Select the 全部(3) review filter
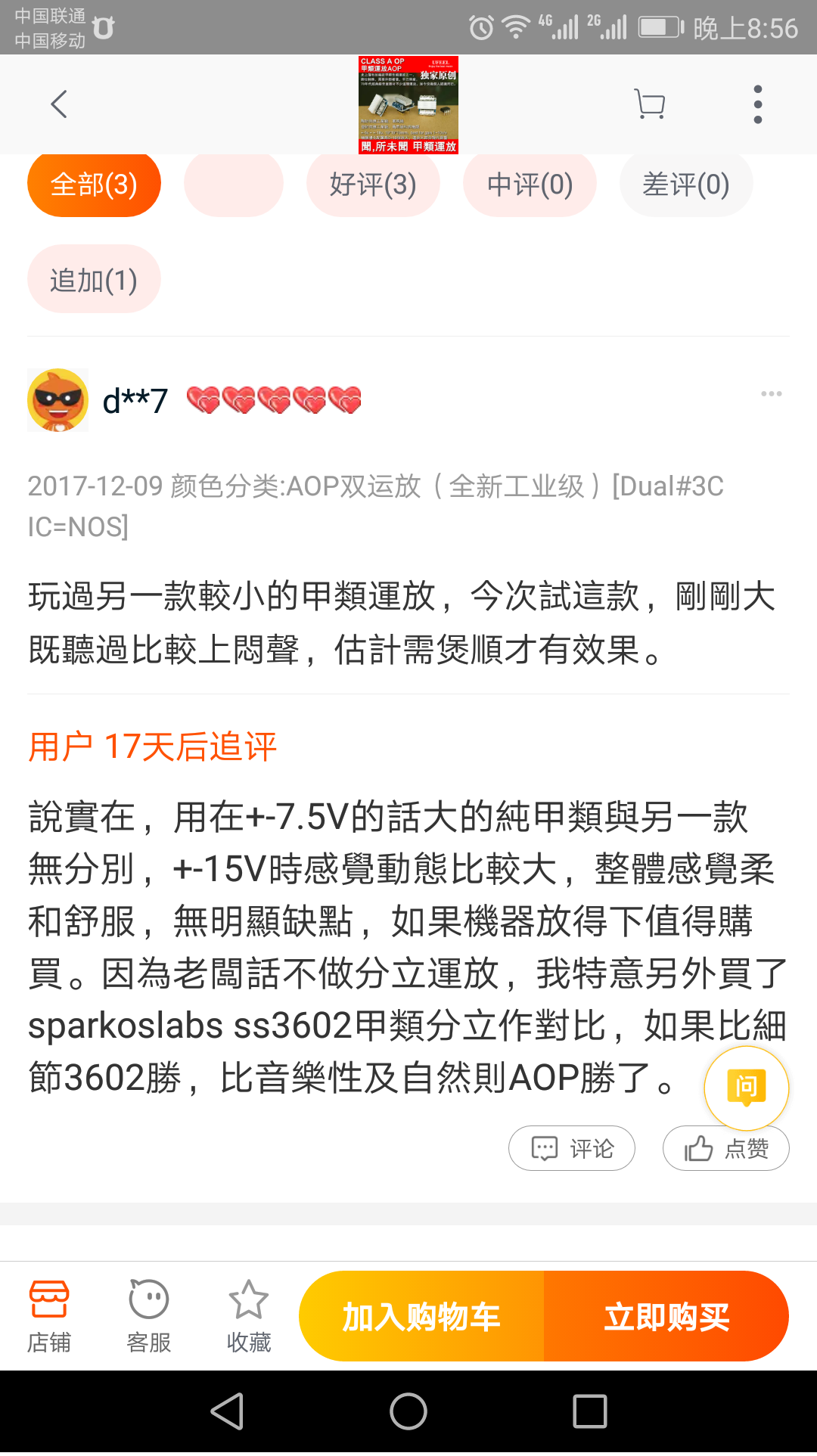The width and height of the screenshot is (817, 1456). coord(94,185)
